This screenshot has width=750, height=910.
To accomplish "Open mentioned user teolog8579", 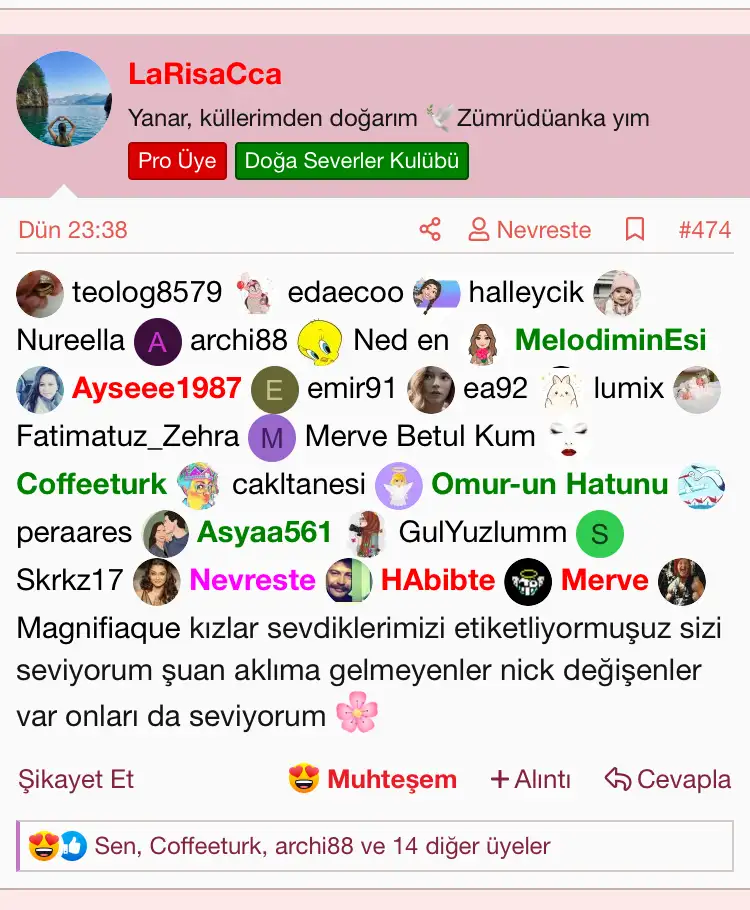I will (146, 292).
